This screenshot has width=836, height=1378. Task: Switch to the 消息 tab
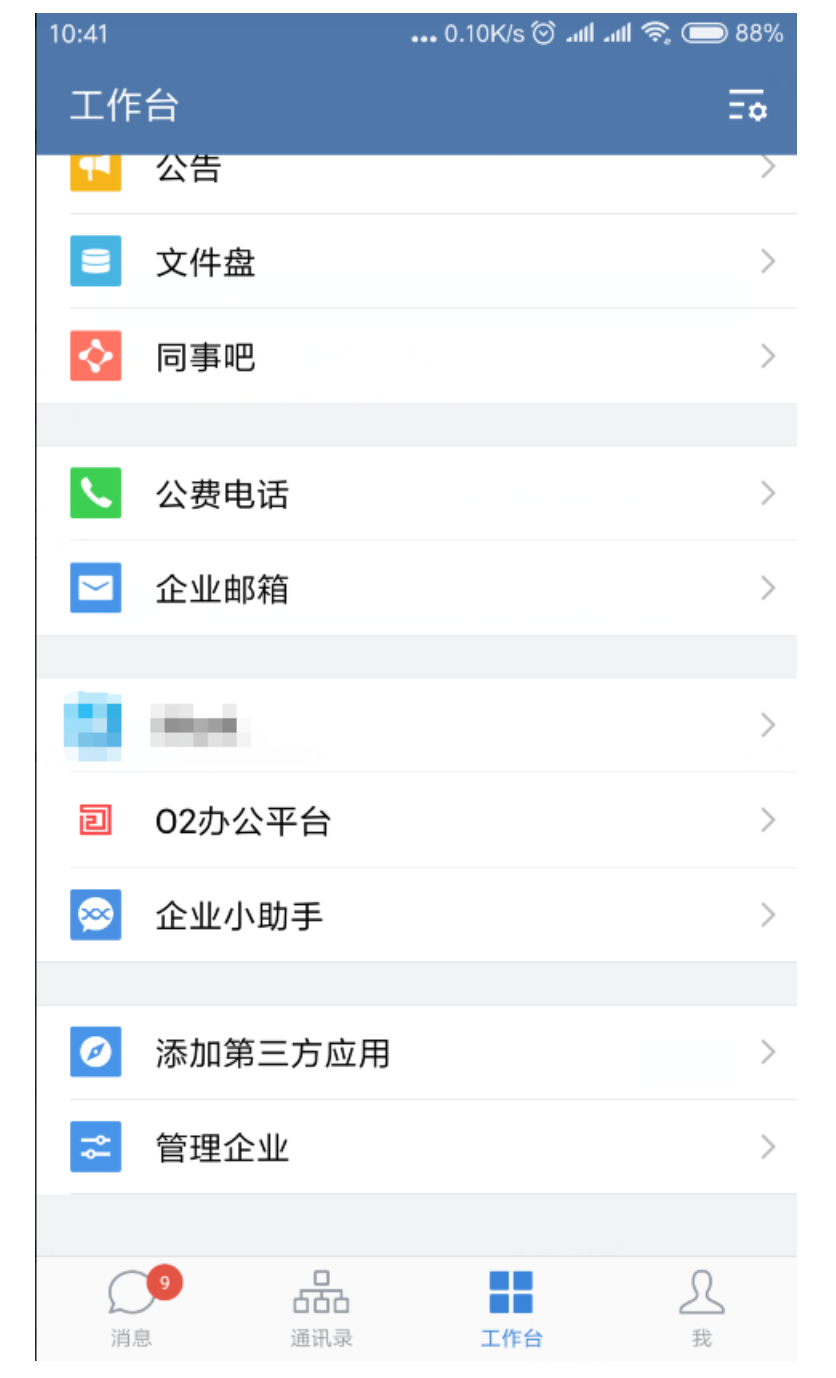(x=131, y=1309)
